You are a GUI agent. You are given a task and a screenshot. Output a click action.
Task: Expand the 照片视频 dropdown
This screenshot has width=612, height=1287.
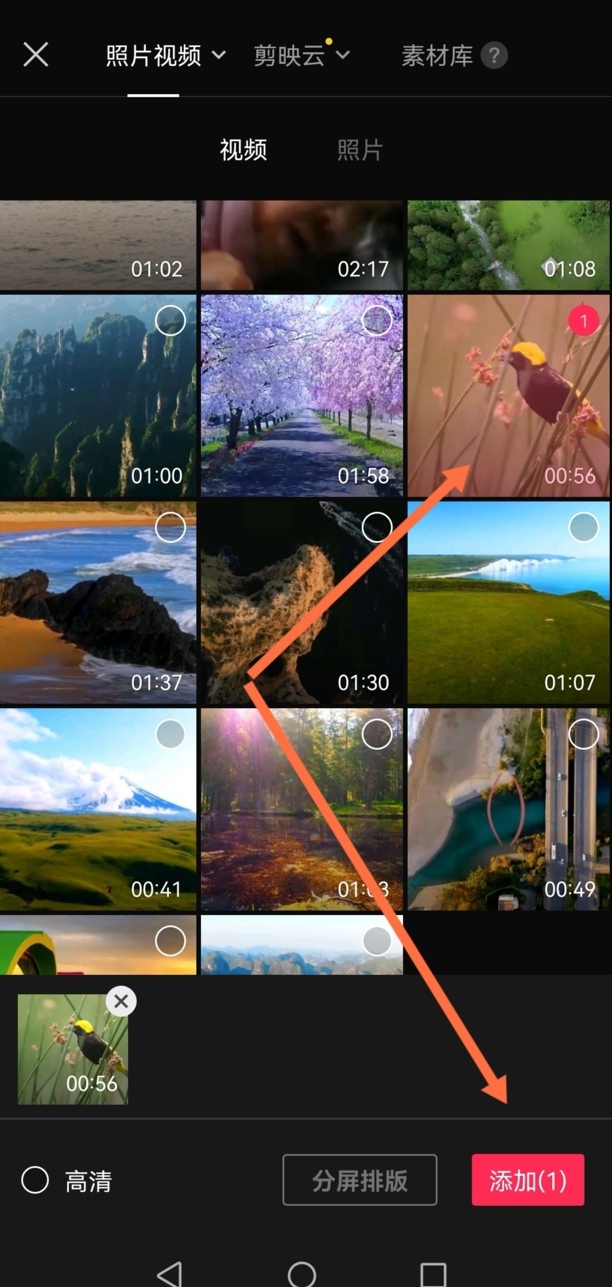[x=165, y=56]
